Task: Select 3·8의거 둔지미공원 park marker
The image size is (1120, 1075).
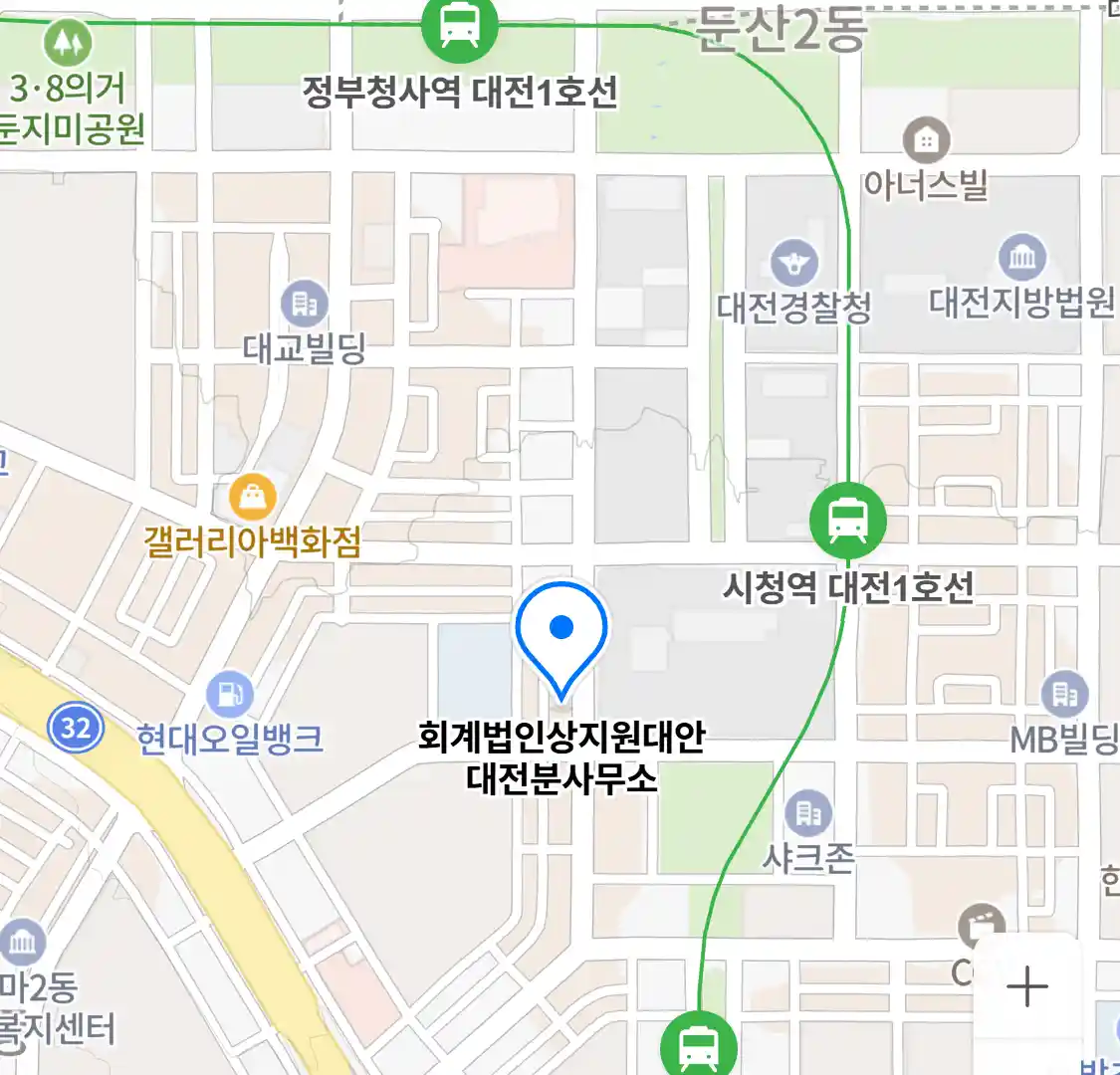Action: pos(68,43)
